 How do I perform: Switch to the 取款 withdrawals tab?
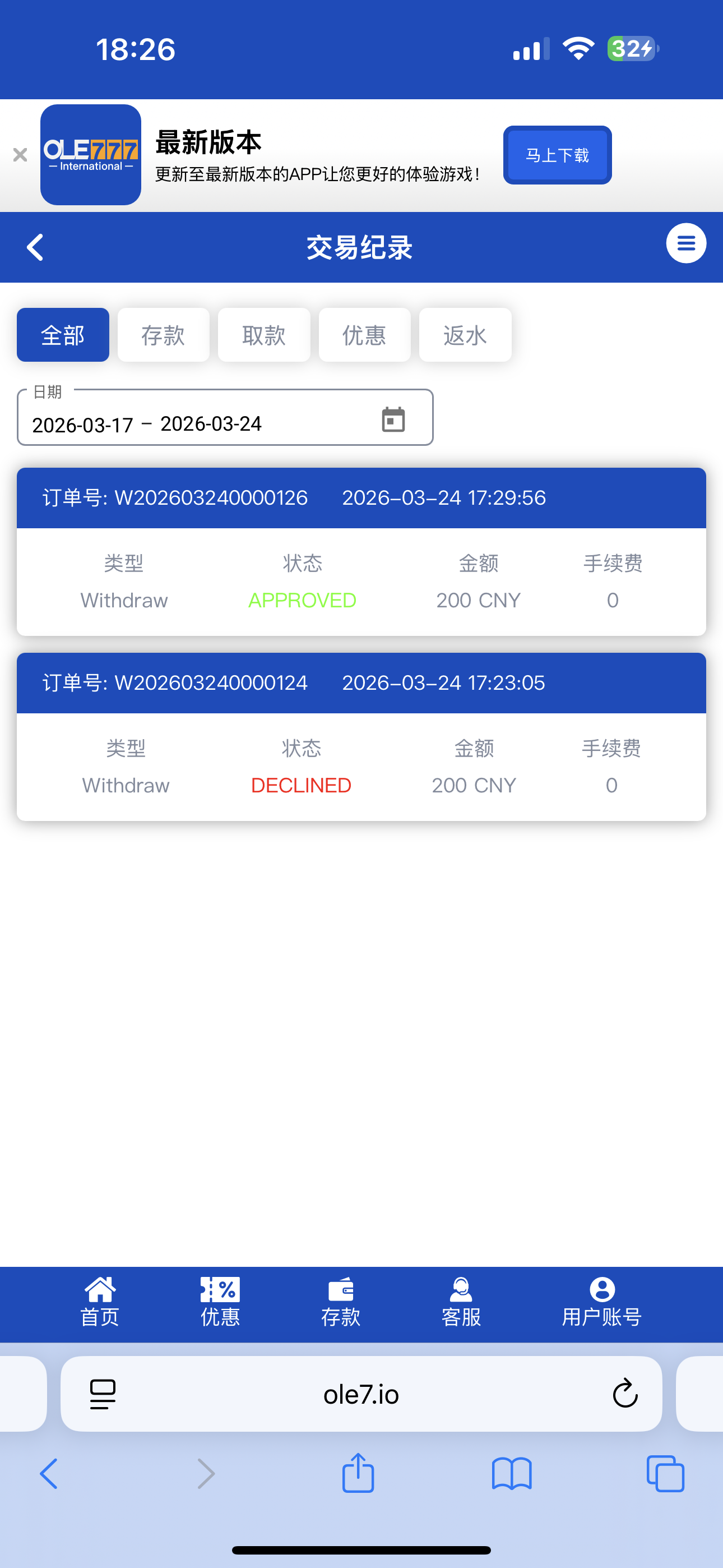coord(263,335)
